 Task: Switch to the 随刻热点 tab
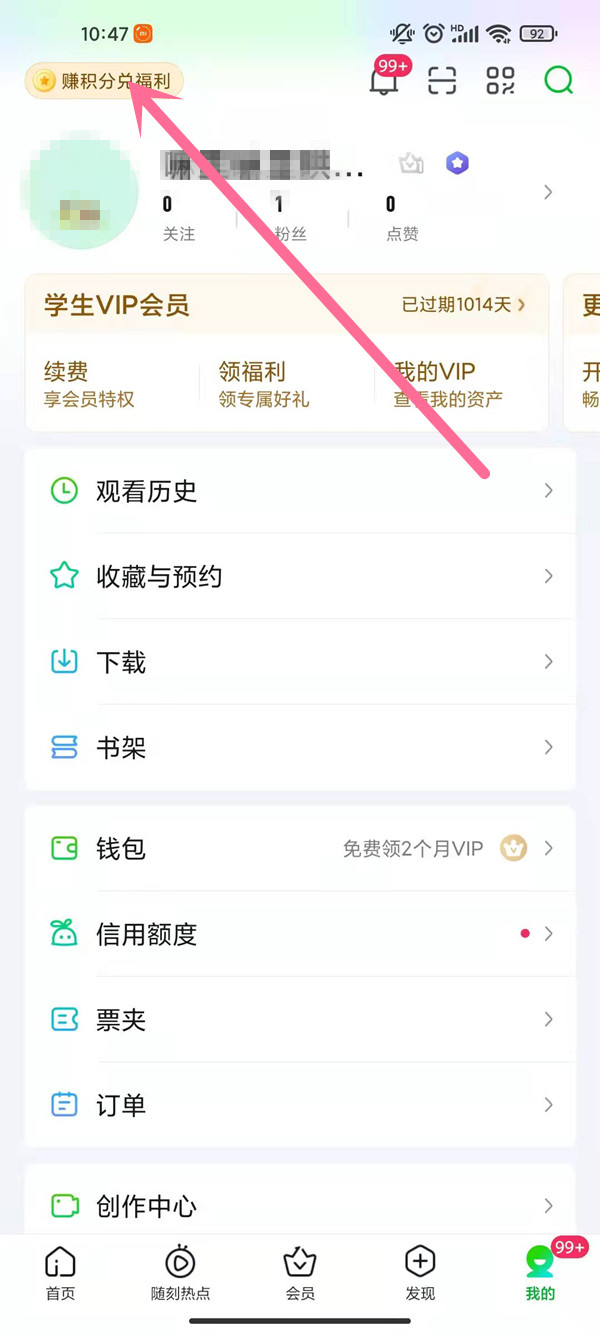tap(180, 1272)
